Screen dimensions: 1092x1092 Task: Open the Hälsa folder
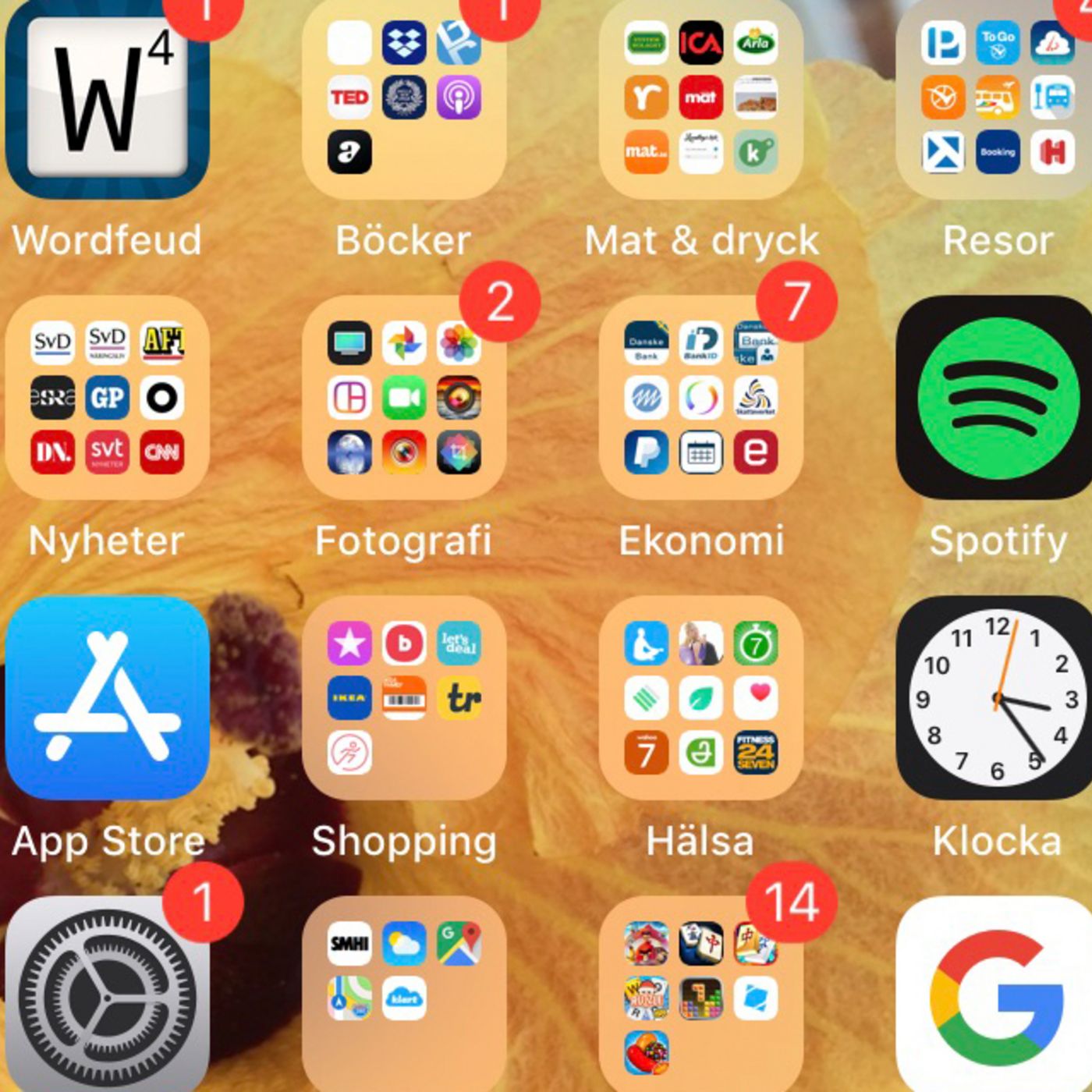pyautogui.click(x=700, y=697)
